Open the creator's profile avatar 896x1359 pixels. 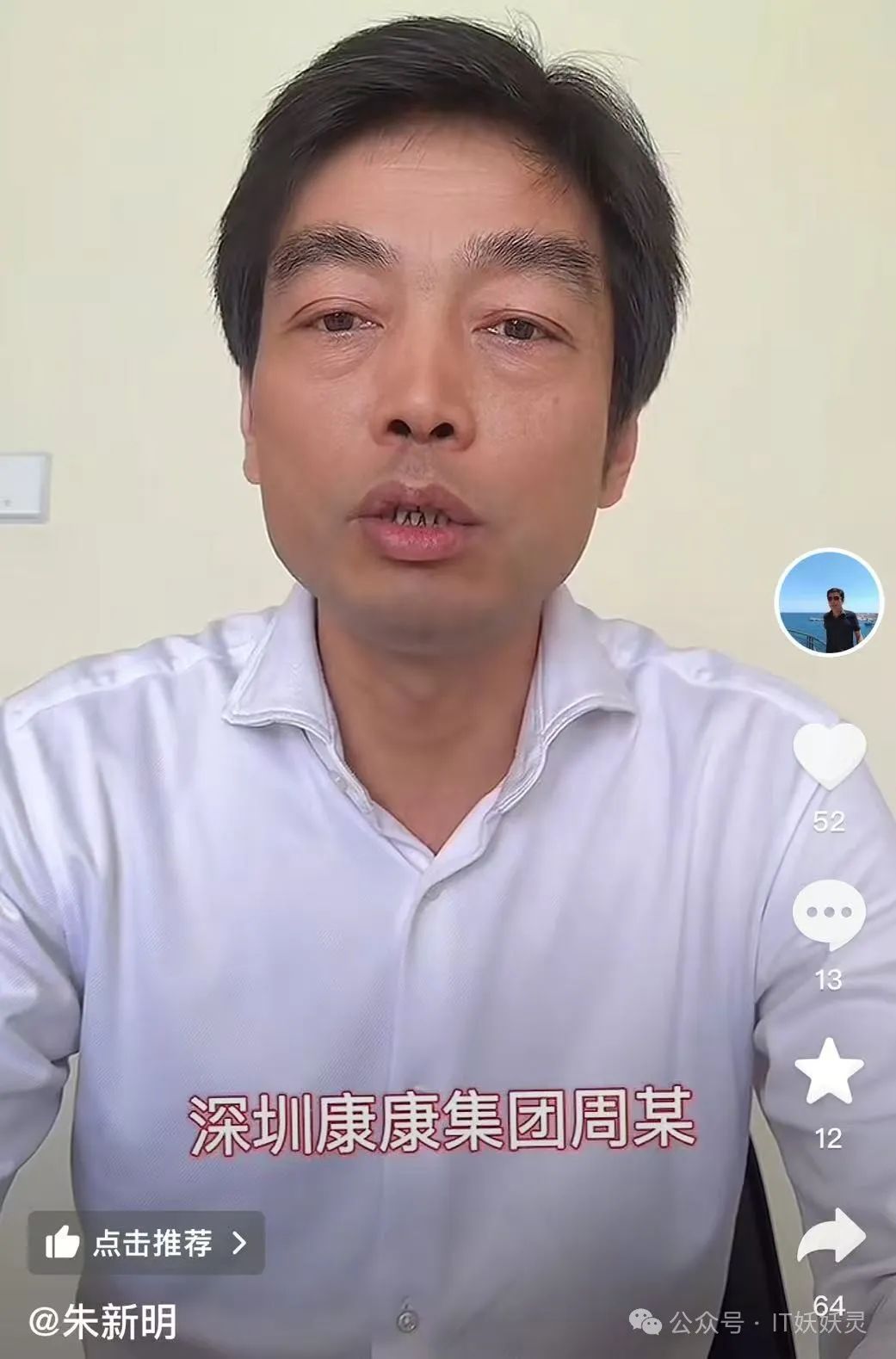(x=829, y=602)
